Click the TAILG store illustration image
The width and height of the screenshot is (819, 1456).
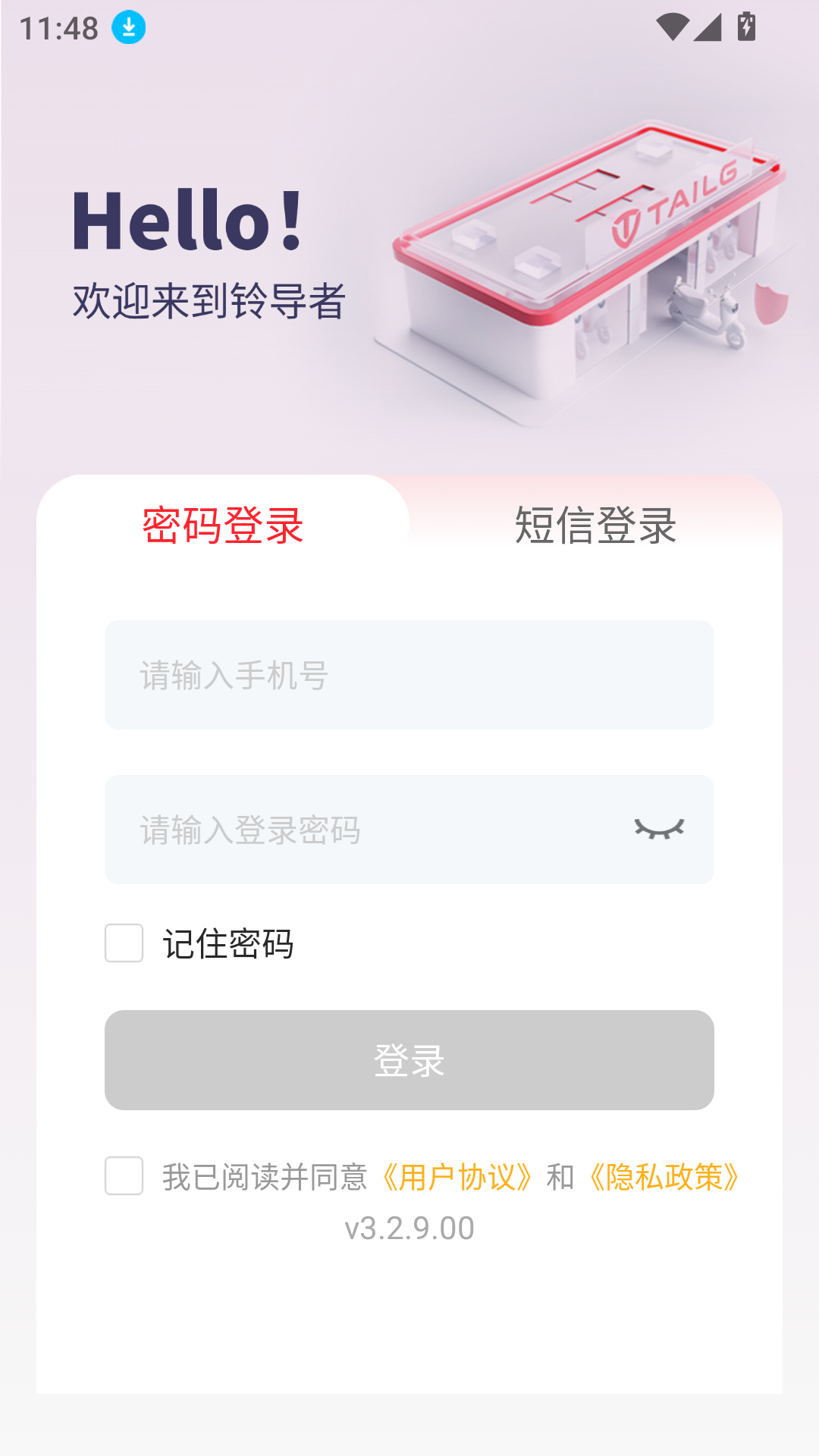[x=584, y=265]
